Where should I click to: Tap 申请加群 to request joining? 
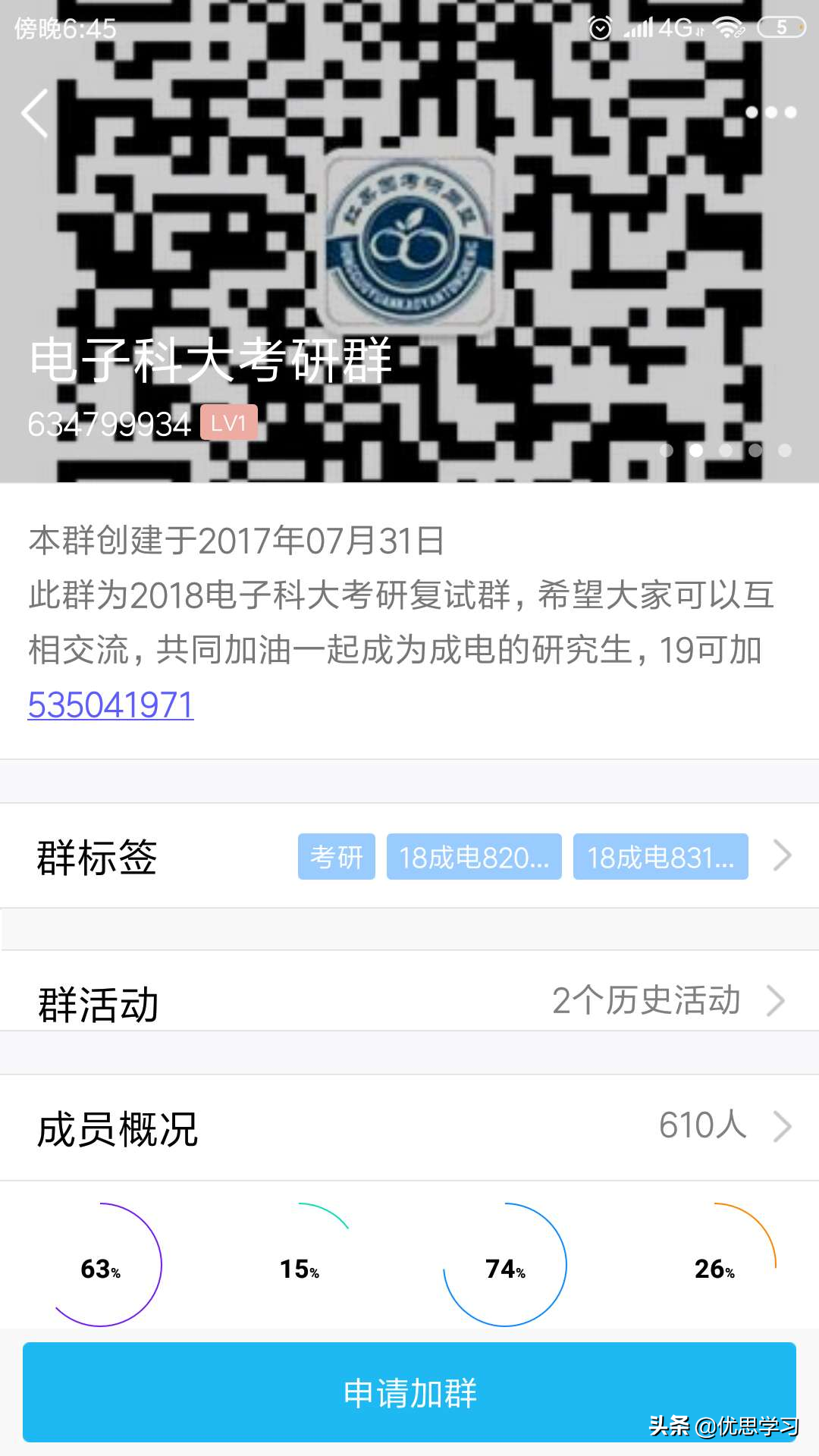coord(409,1392)
